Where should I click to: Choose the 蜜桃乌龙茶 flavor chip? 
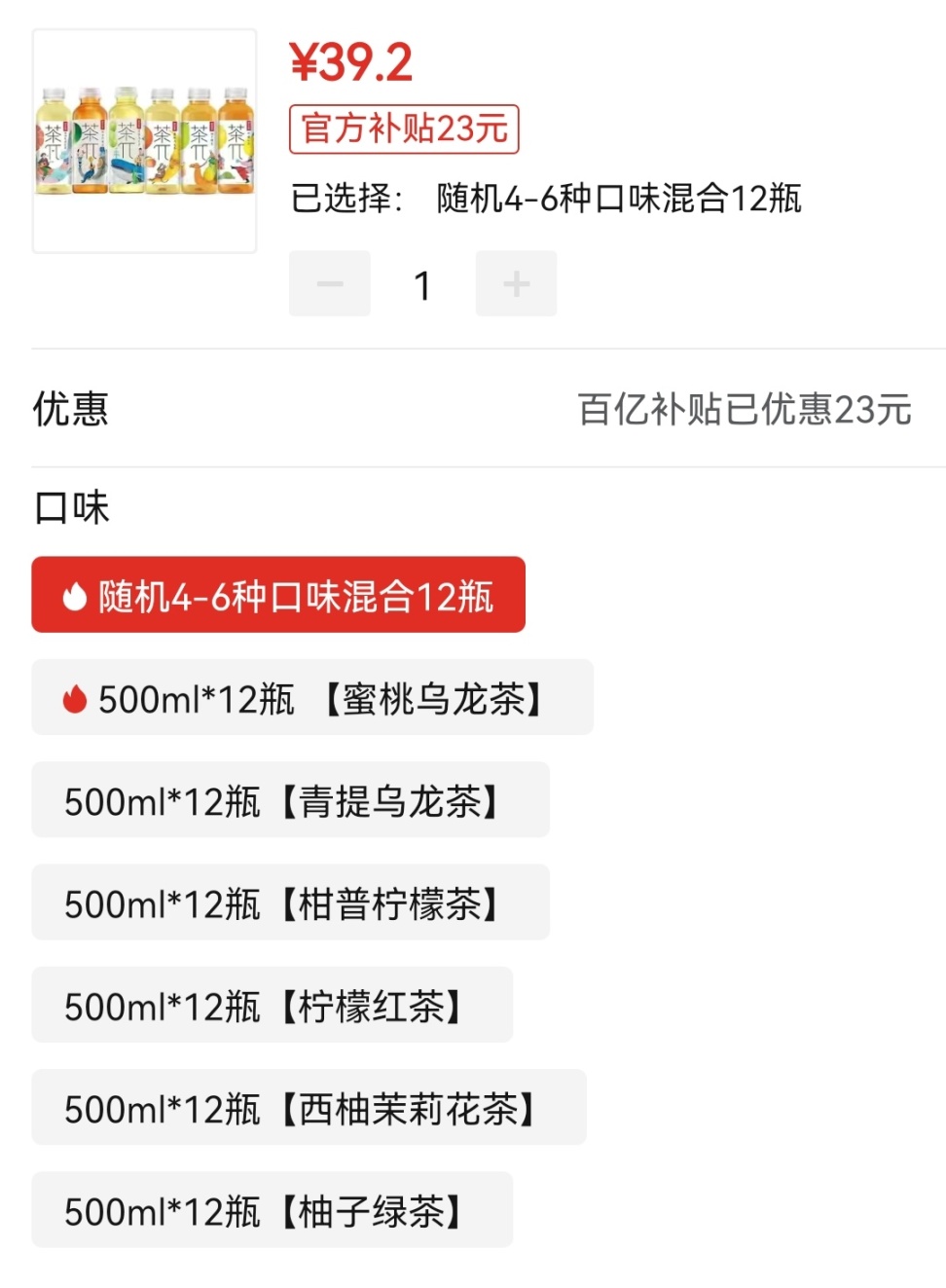(312, 697)
